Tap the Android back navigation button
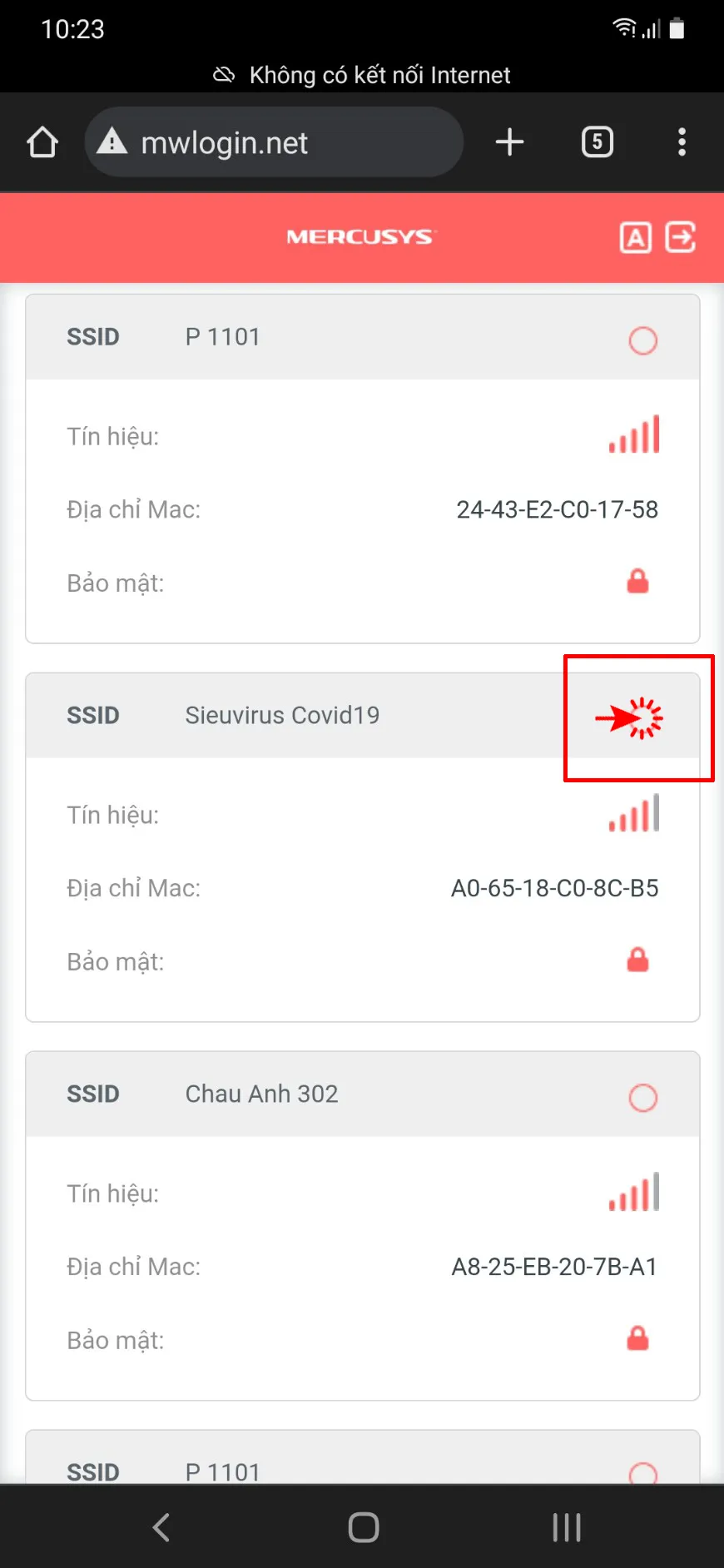Viewport: 724px width, 1568px height. point(161,1526)
